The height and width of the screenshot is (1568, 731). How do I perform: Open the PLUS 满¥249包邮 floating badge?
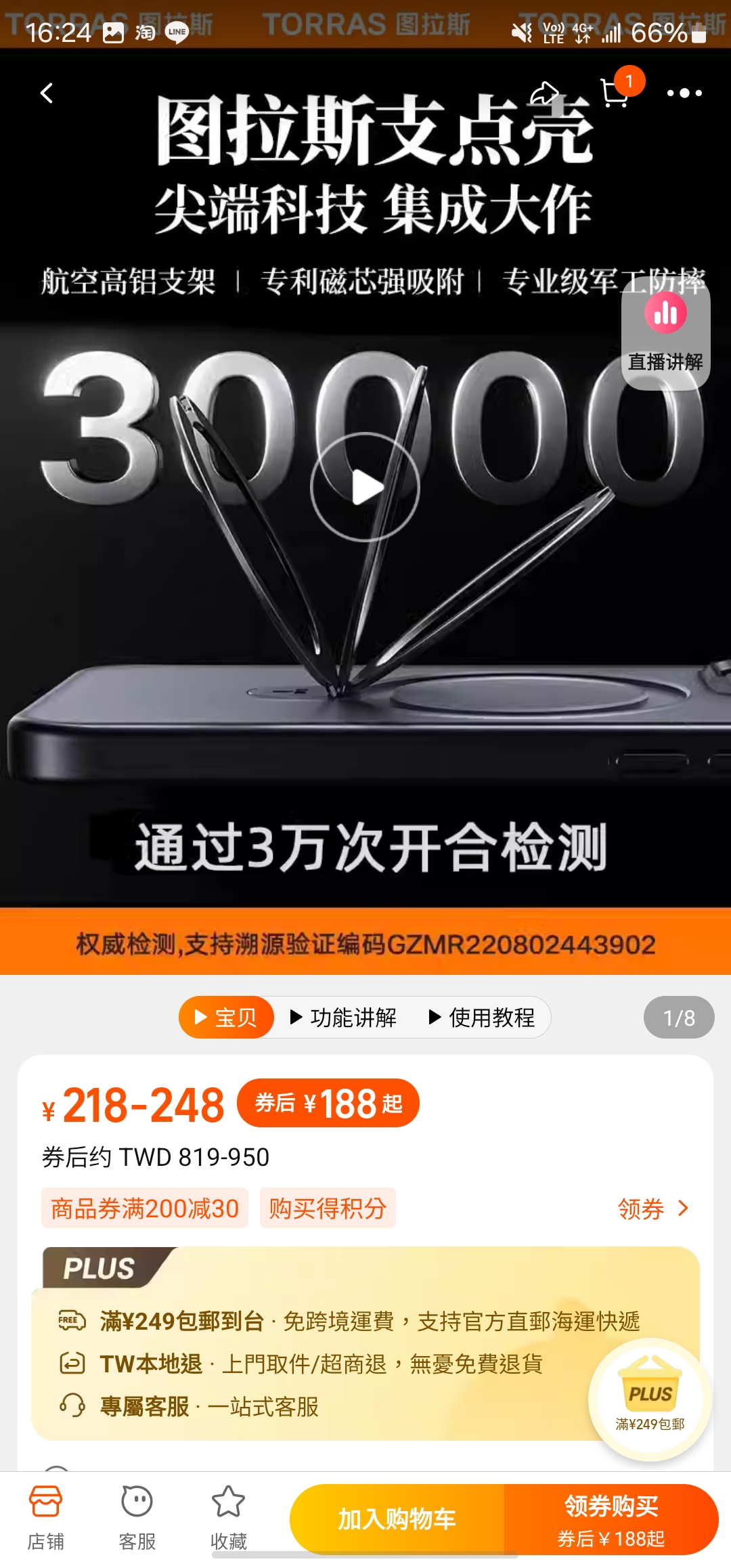tap(650, 1400)
